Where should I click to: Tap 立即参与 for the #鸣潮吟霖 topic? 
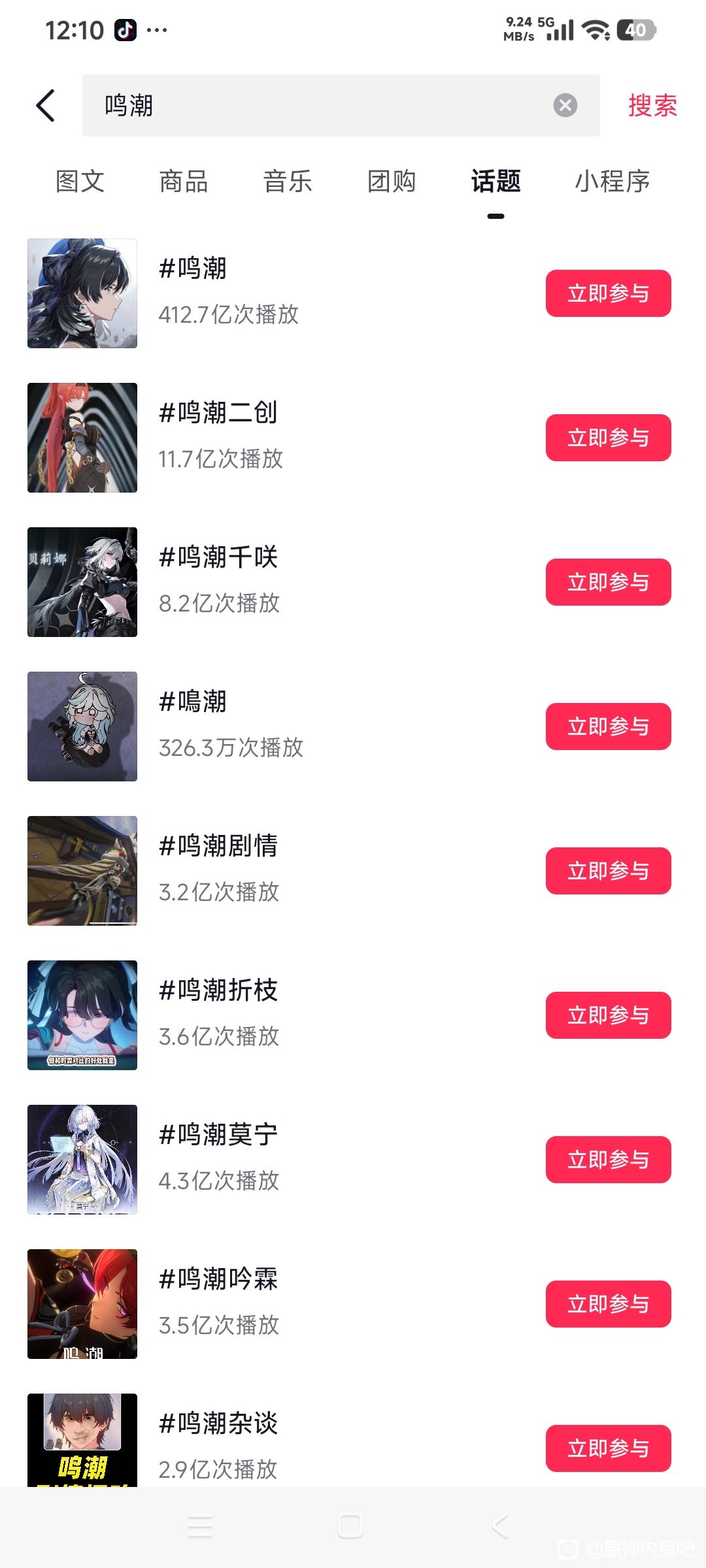(x=608, y=1304)
